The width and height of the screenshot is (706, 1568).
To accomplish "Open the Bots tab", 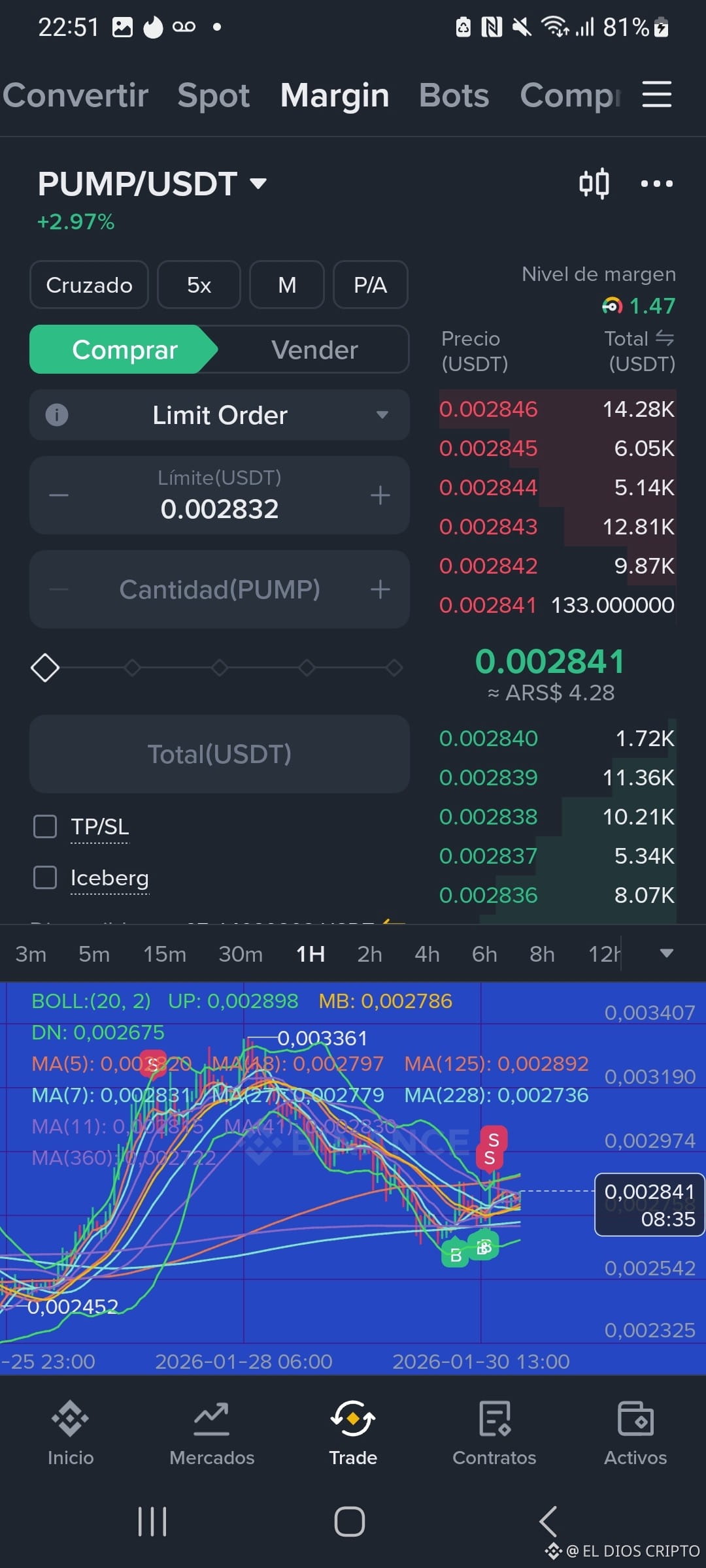I will (x=454, y=95).
